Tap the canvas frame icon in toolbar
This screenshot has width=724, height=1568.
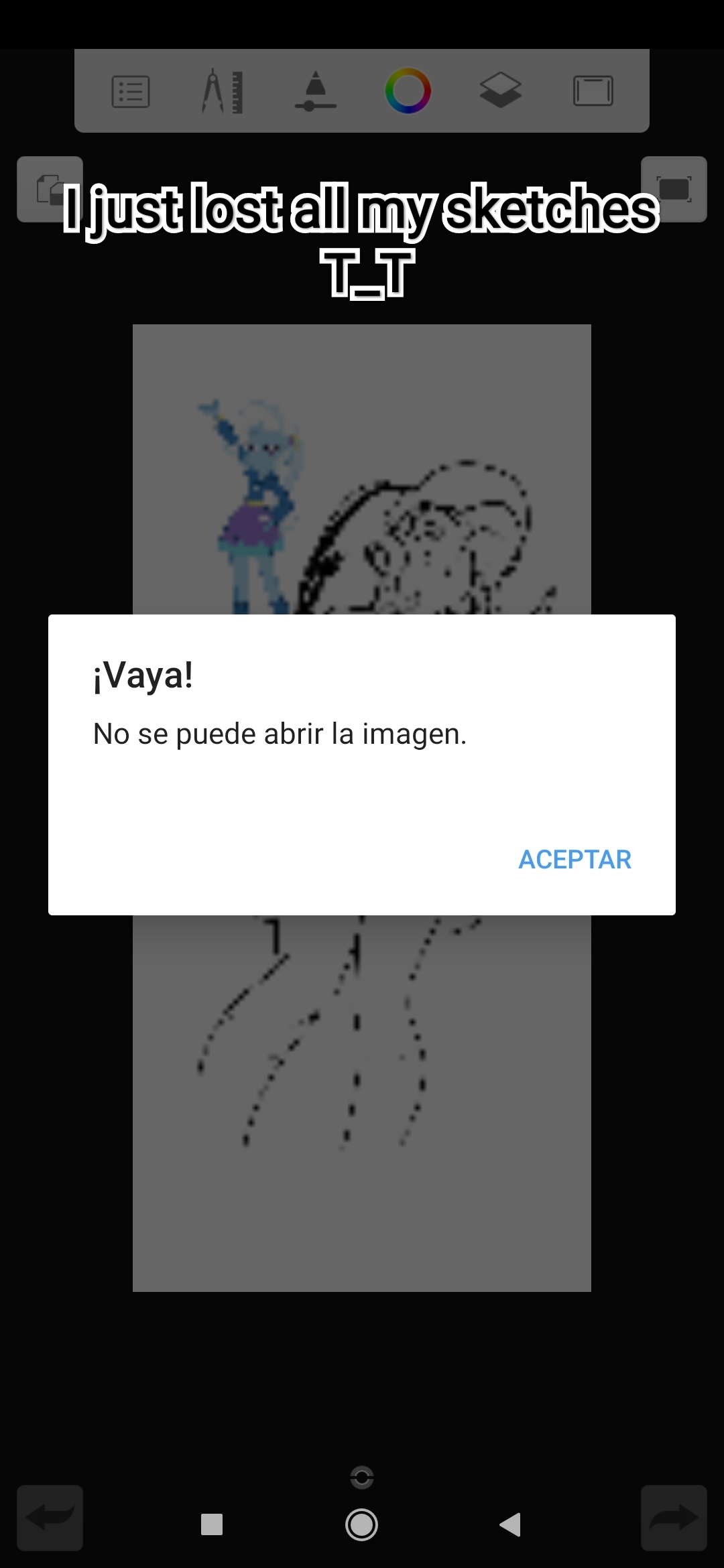[x=593, y=90]
